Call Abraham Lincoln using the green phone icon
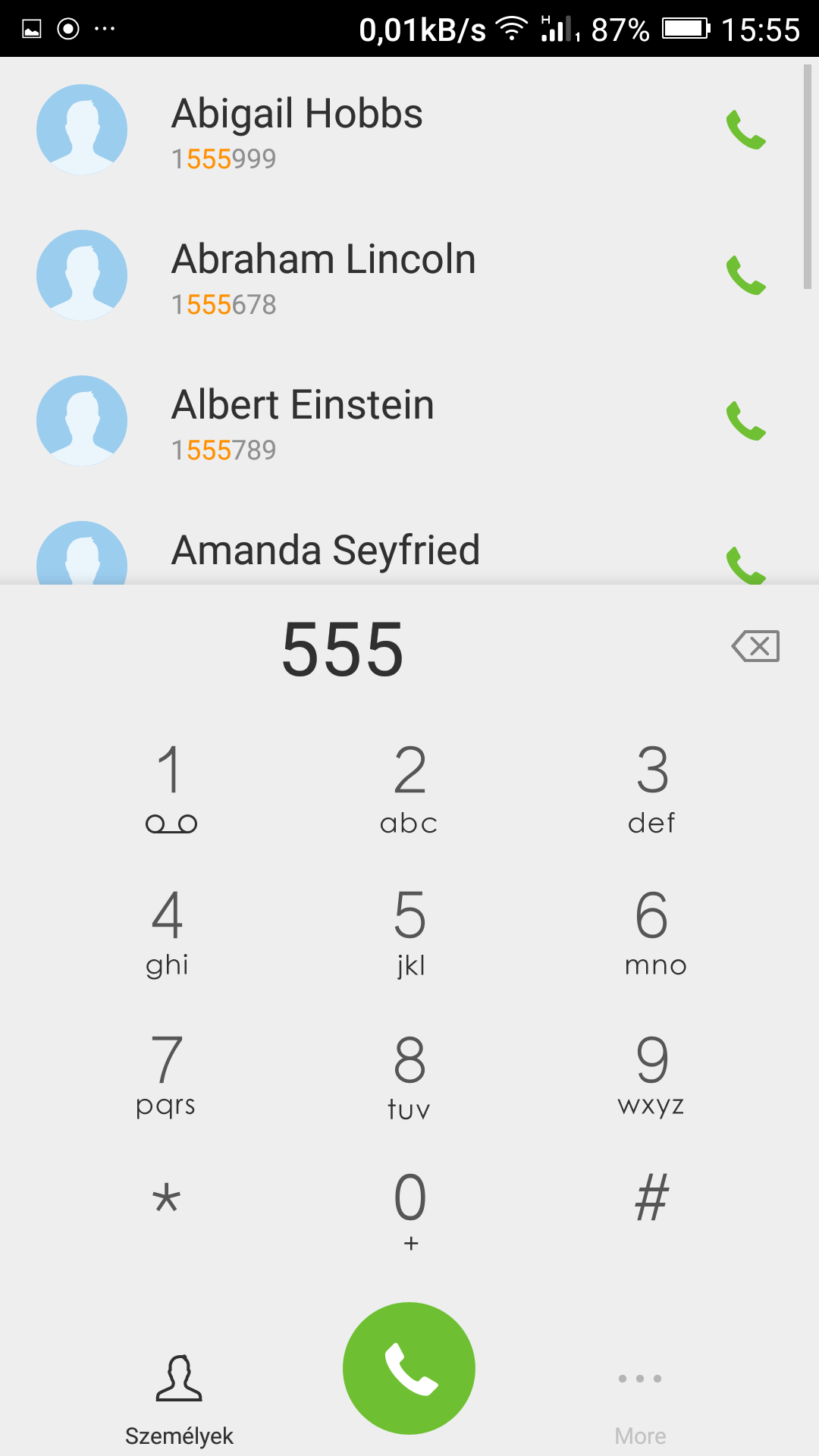 [x=746, y=275]
